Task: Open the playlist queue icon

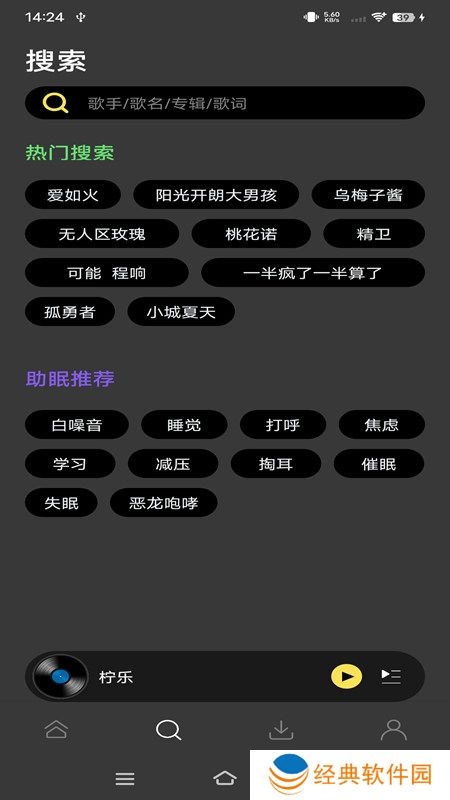Action: click(391, 677)
